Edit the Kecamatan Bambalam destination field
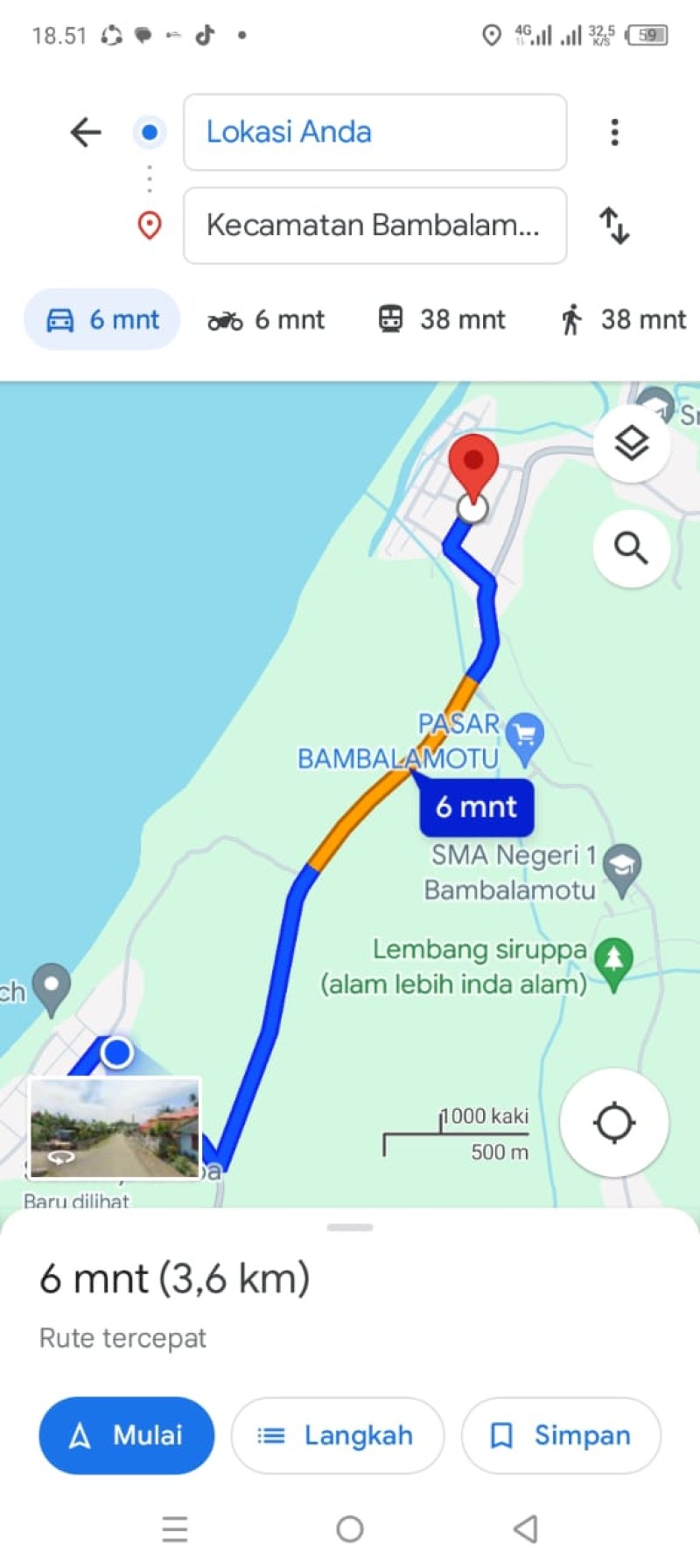The image size is (700, 1568). (x=374, y=225)
